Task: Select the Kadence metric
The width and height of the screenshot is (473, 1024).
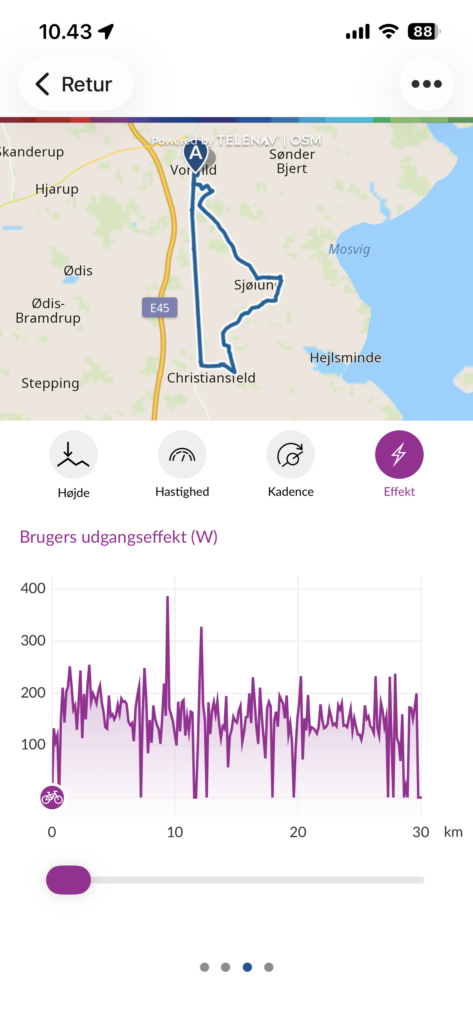Action: click(x=291, y=465)
